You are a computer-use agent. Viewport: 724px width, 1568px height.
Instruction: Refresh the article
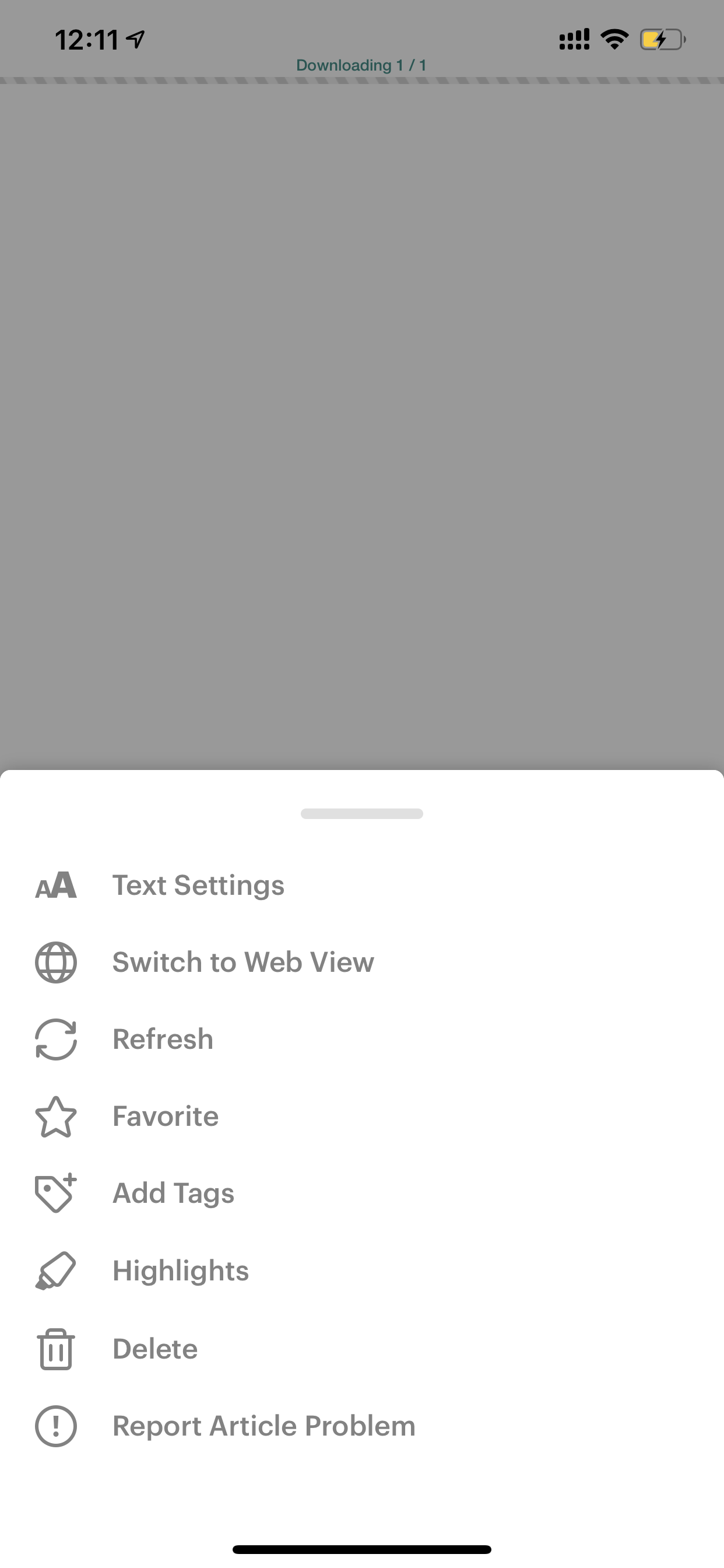tap(362, 1039)
